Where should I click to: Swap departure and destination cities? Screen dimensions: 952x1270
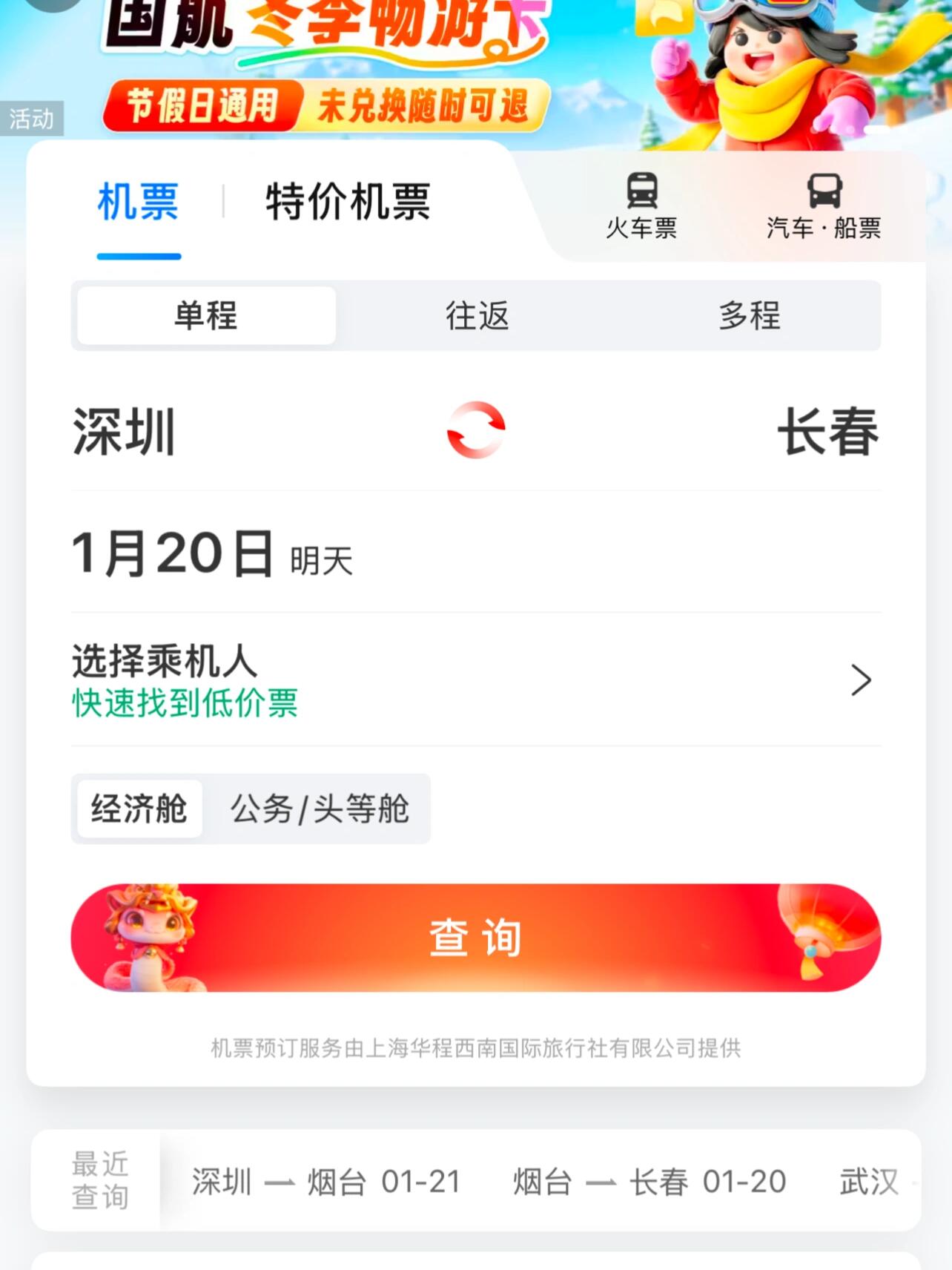(x=476, y=430)
